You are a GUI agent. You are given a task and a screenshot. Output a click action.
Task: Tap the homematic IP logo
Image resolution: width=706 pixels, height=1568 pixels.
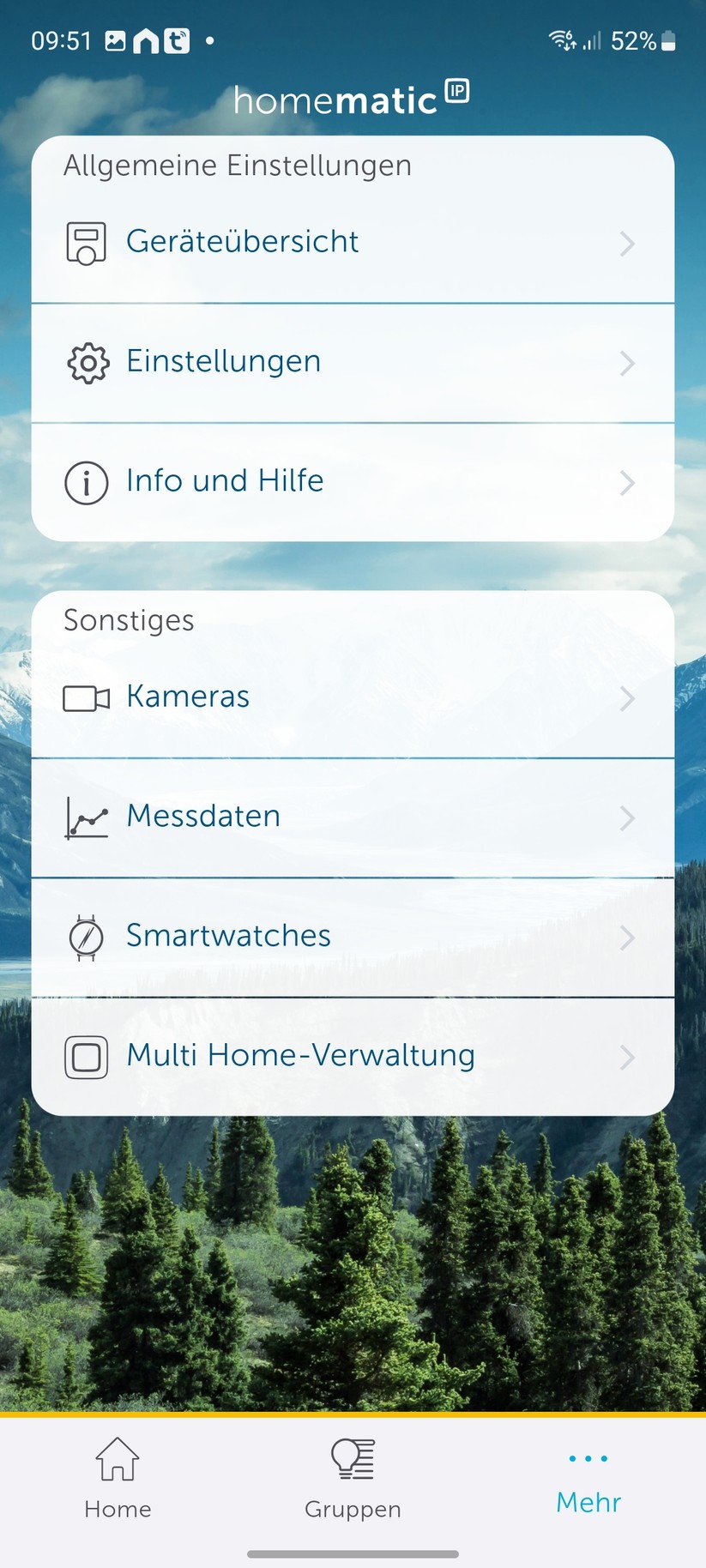coord(352,97)
